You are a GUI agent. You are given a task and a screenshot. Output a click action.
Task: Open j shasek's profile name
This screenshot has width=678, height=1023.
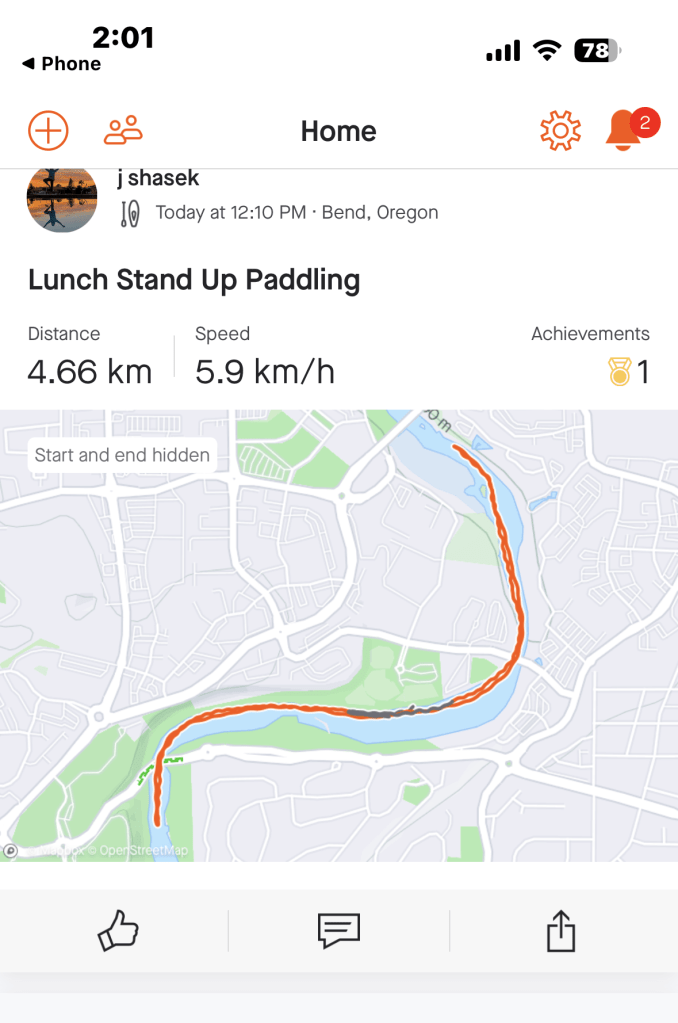158,178
